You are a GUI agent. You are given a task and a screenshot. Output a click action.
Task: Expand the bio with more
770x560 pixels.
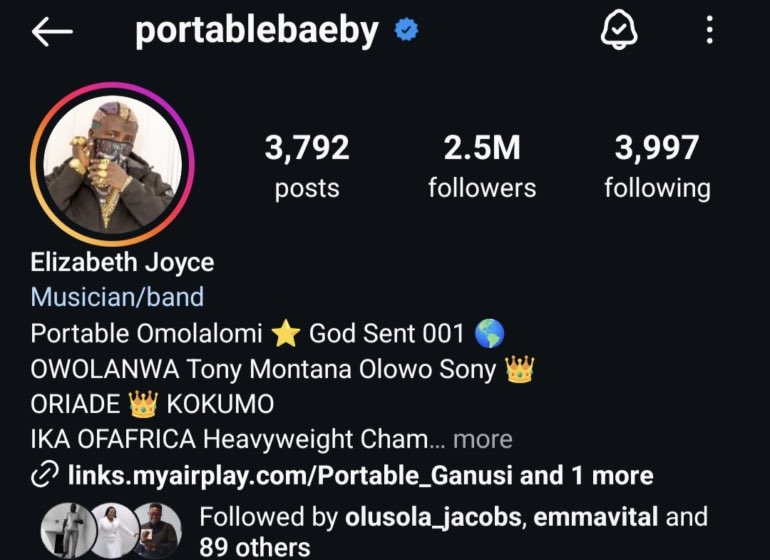[483, 439]
